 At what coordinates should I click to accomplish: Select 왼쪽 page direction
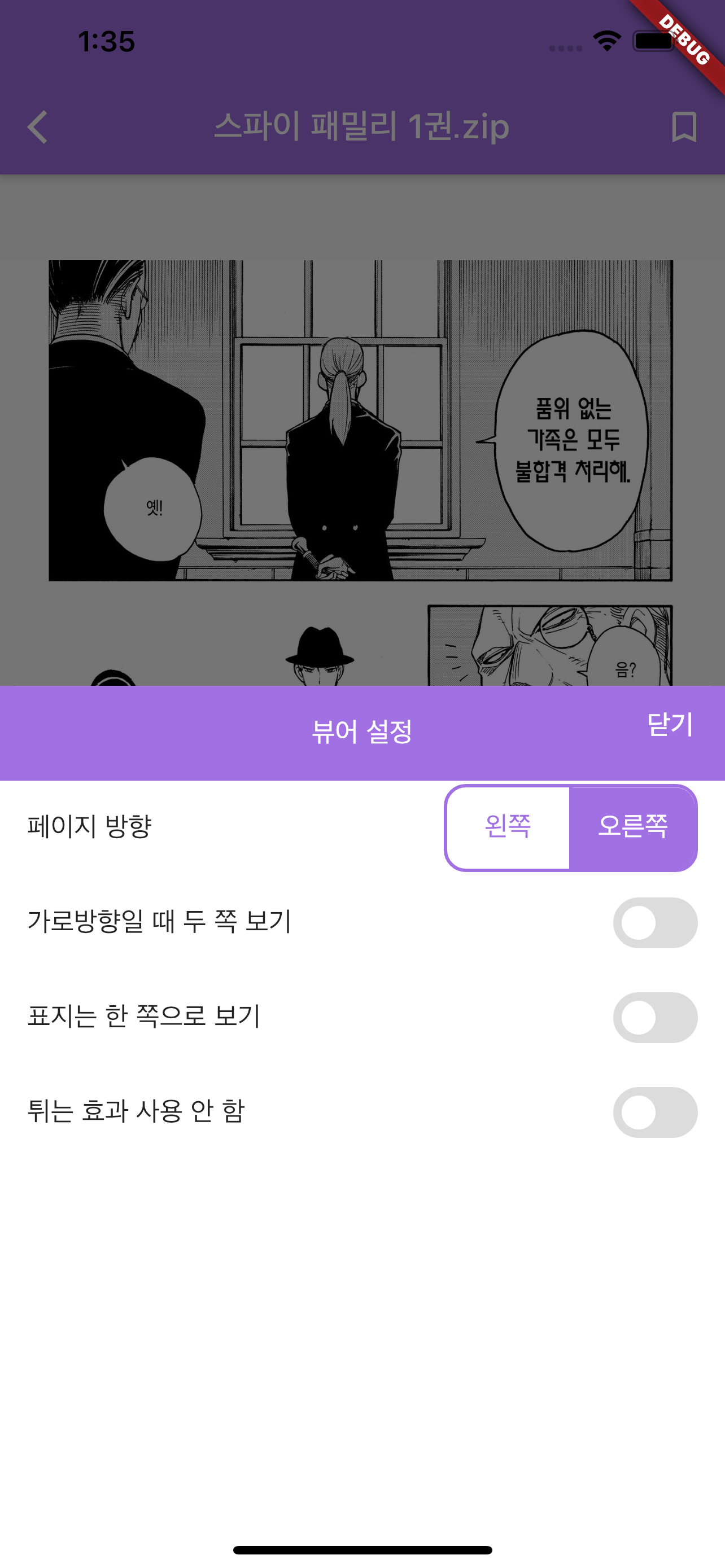pos(508,827)
